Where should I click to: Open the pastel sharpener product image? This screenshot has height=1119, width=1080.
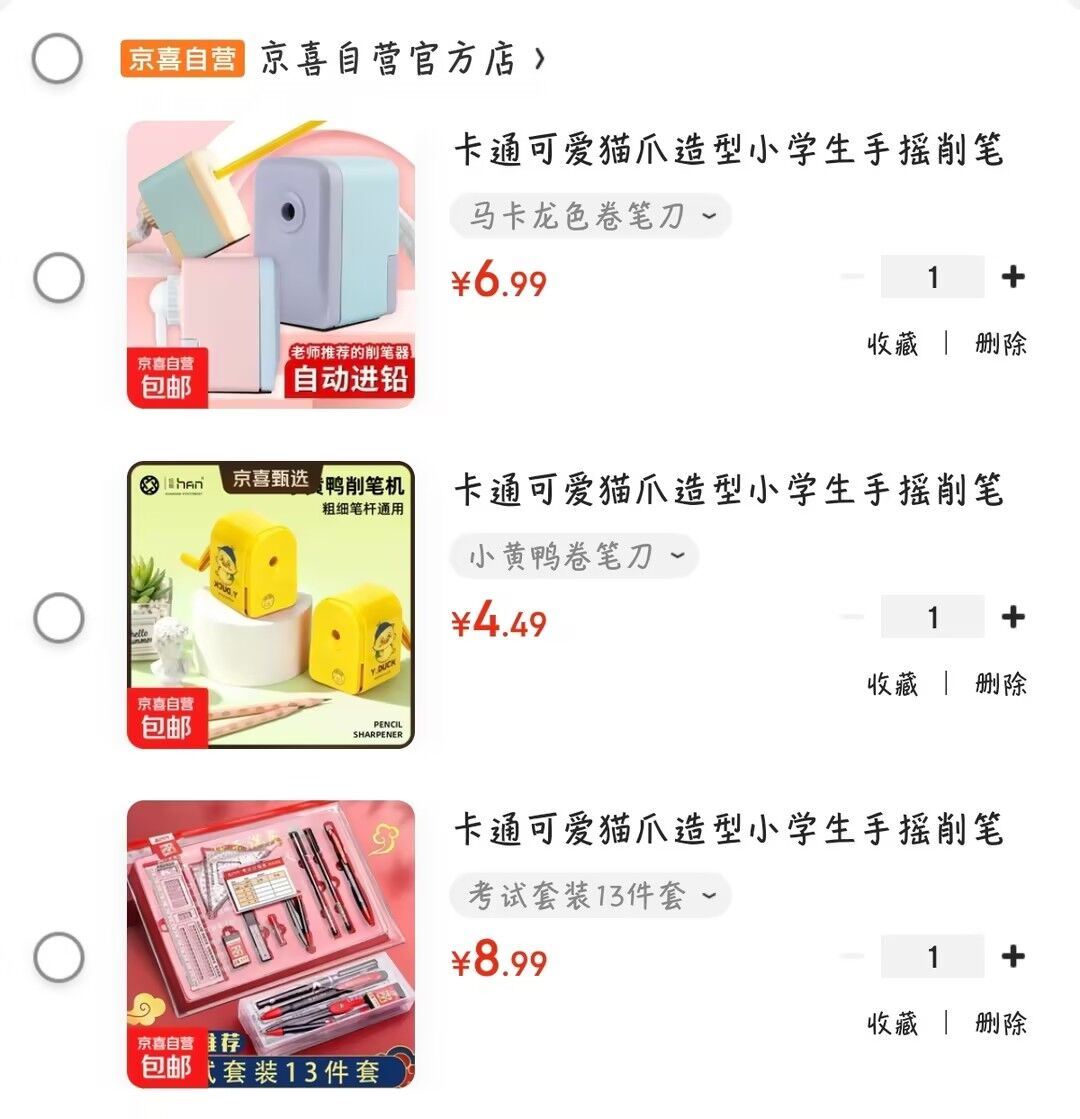pyautogui.click(x=270, y=265)
